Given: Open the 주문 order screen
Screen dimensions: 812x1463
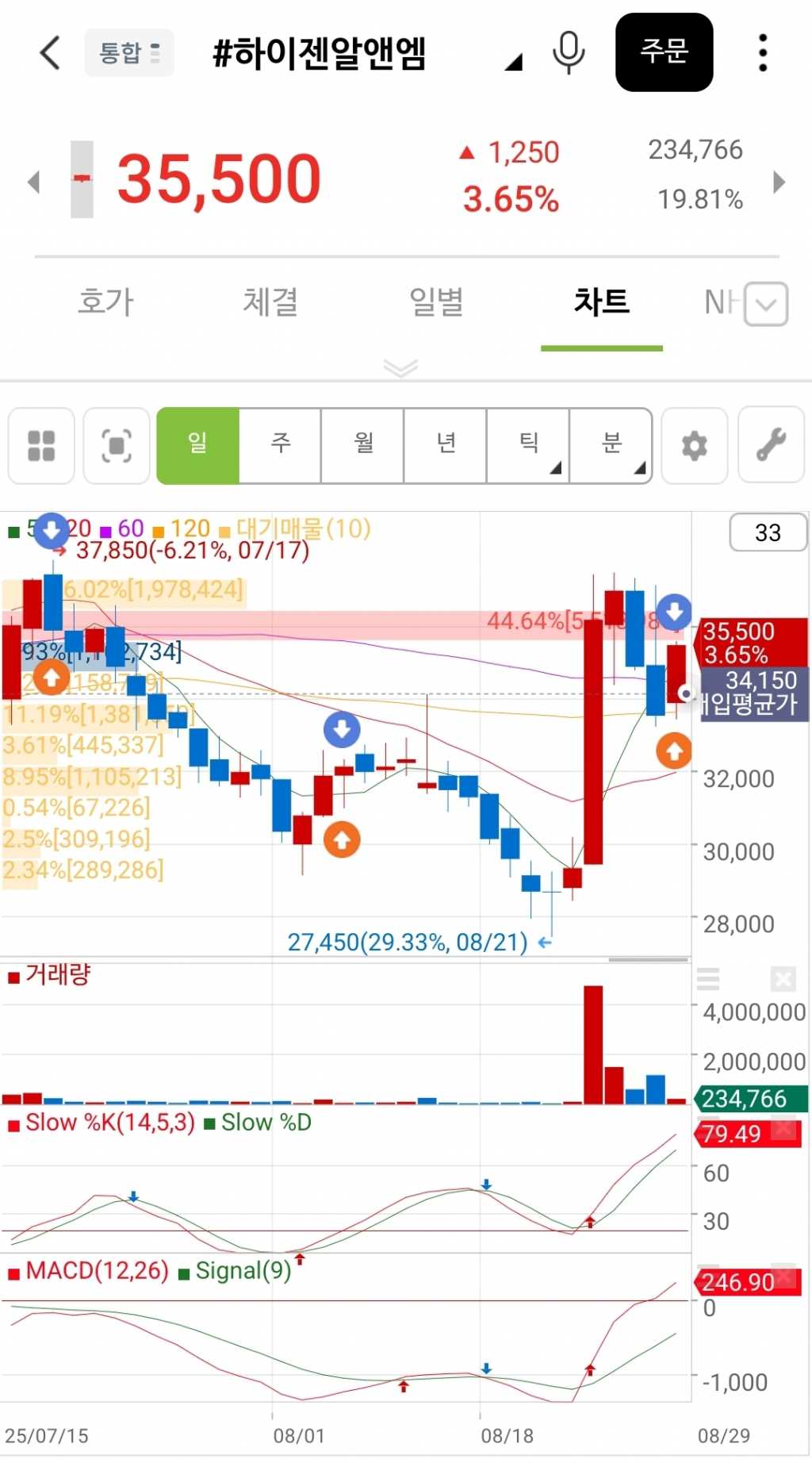Looking at the screenshot, I should point(664,52).
